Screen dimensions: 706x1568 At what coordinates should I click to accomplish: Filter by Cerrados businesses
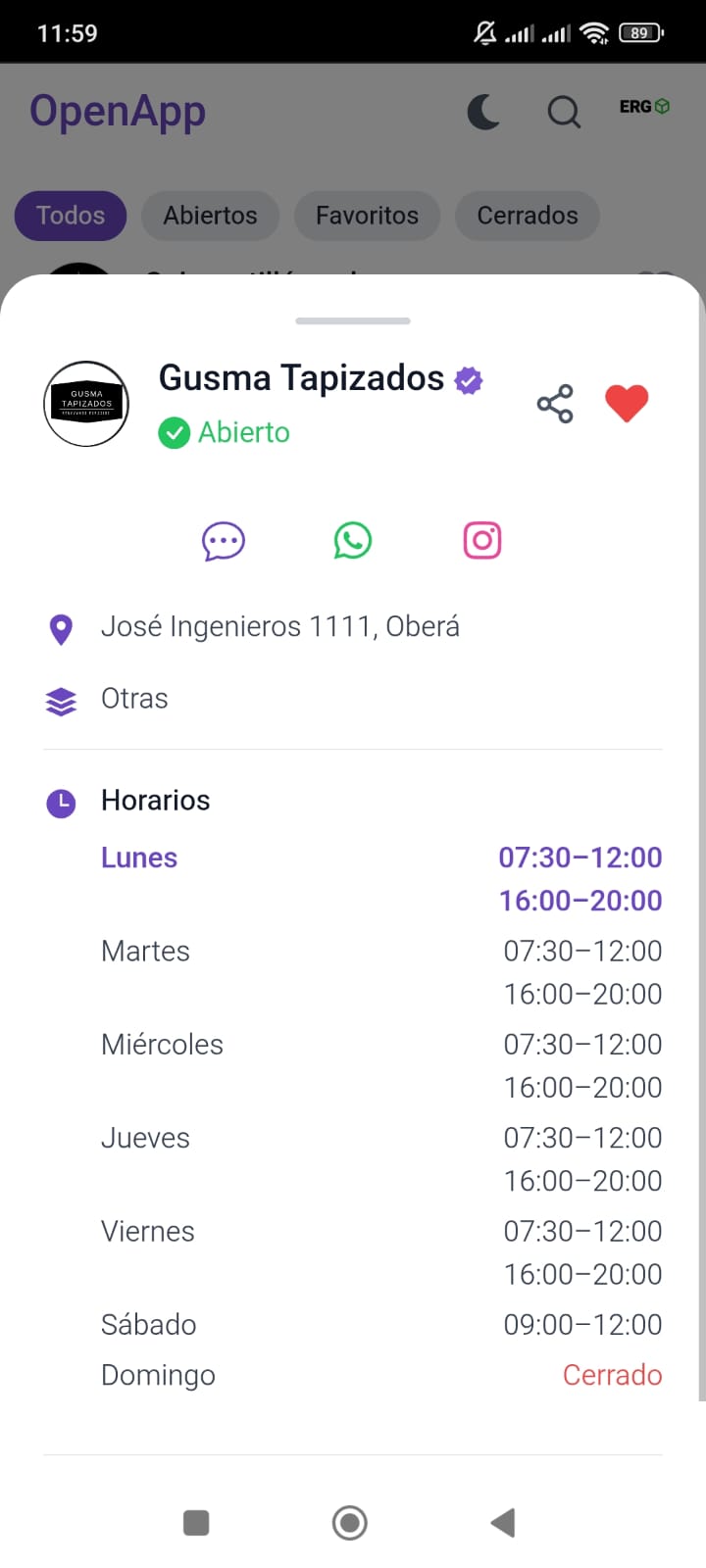528,216
